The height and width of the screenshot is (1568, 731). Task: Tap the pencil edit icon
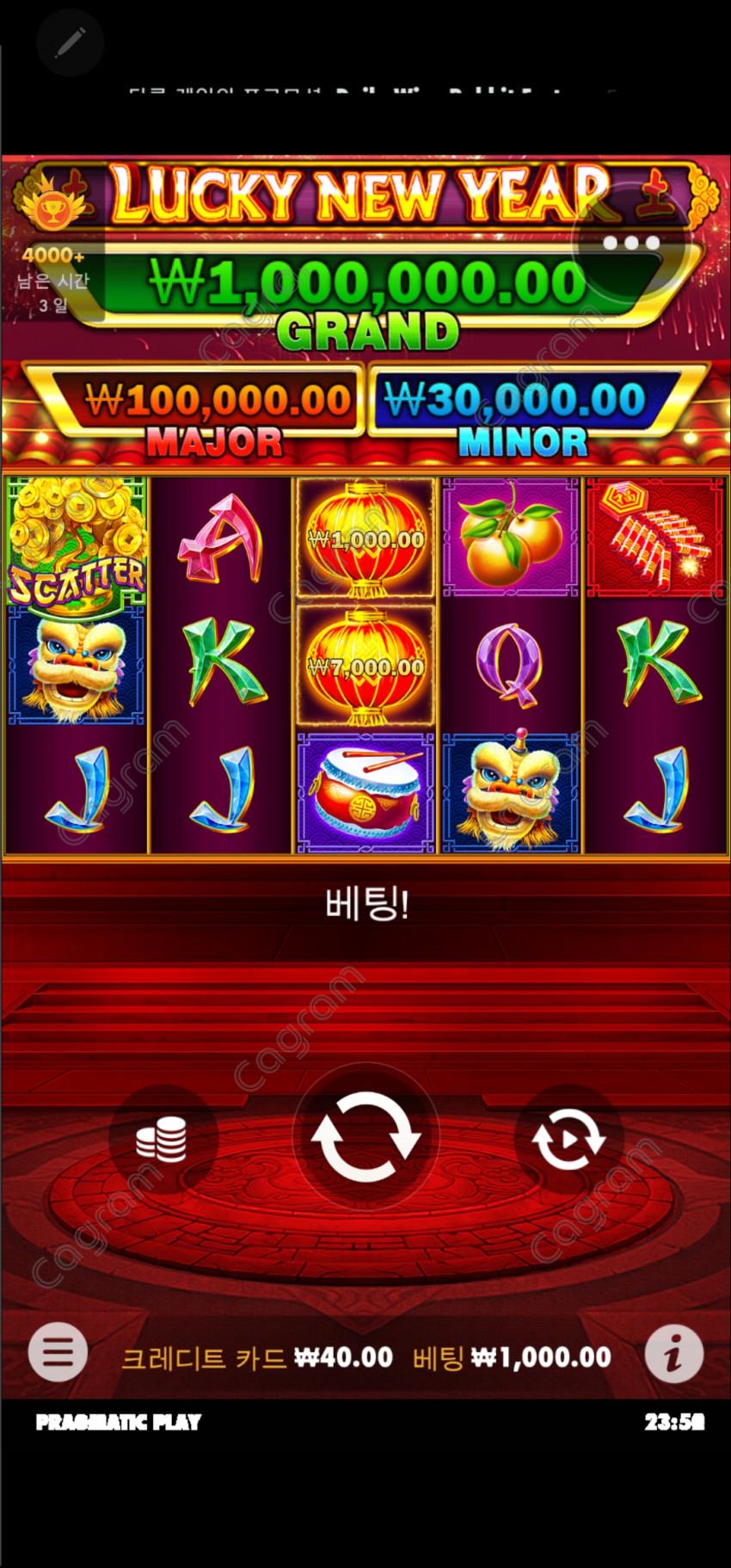coord(70,40)
